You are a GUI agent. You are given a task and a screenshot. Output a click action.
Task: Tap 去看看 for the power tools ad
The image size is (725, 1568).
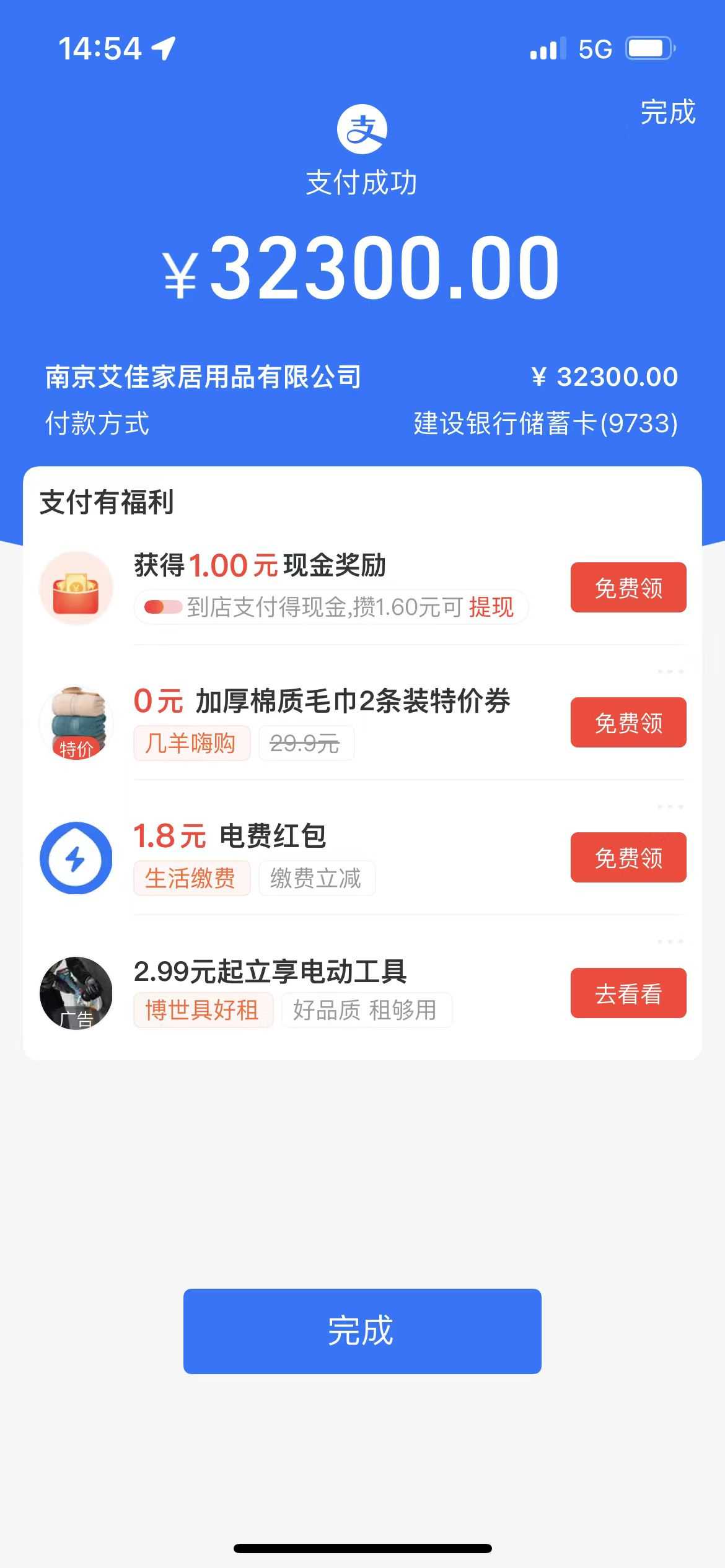tap(628, 993)
